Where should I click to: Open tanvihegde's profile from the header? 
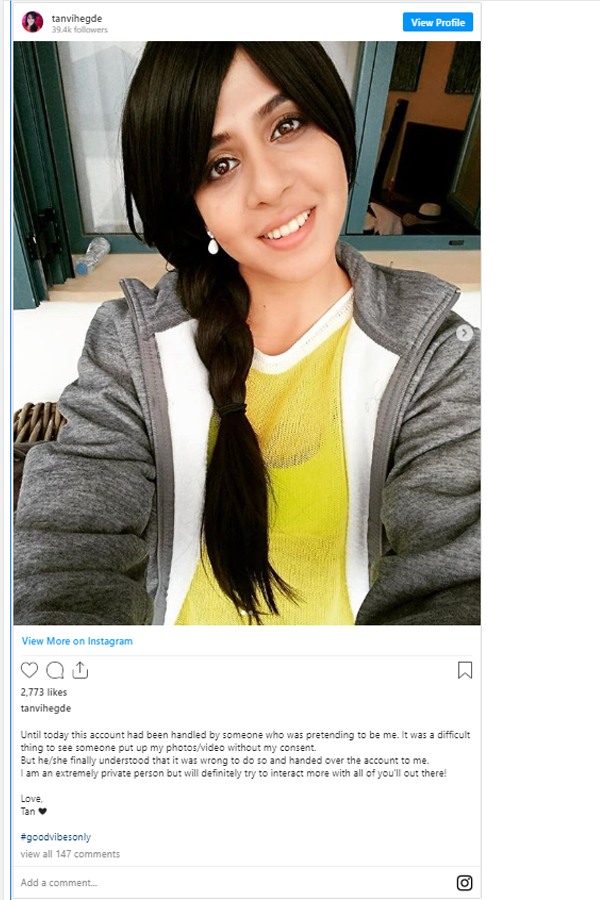tap(78, 17)
